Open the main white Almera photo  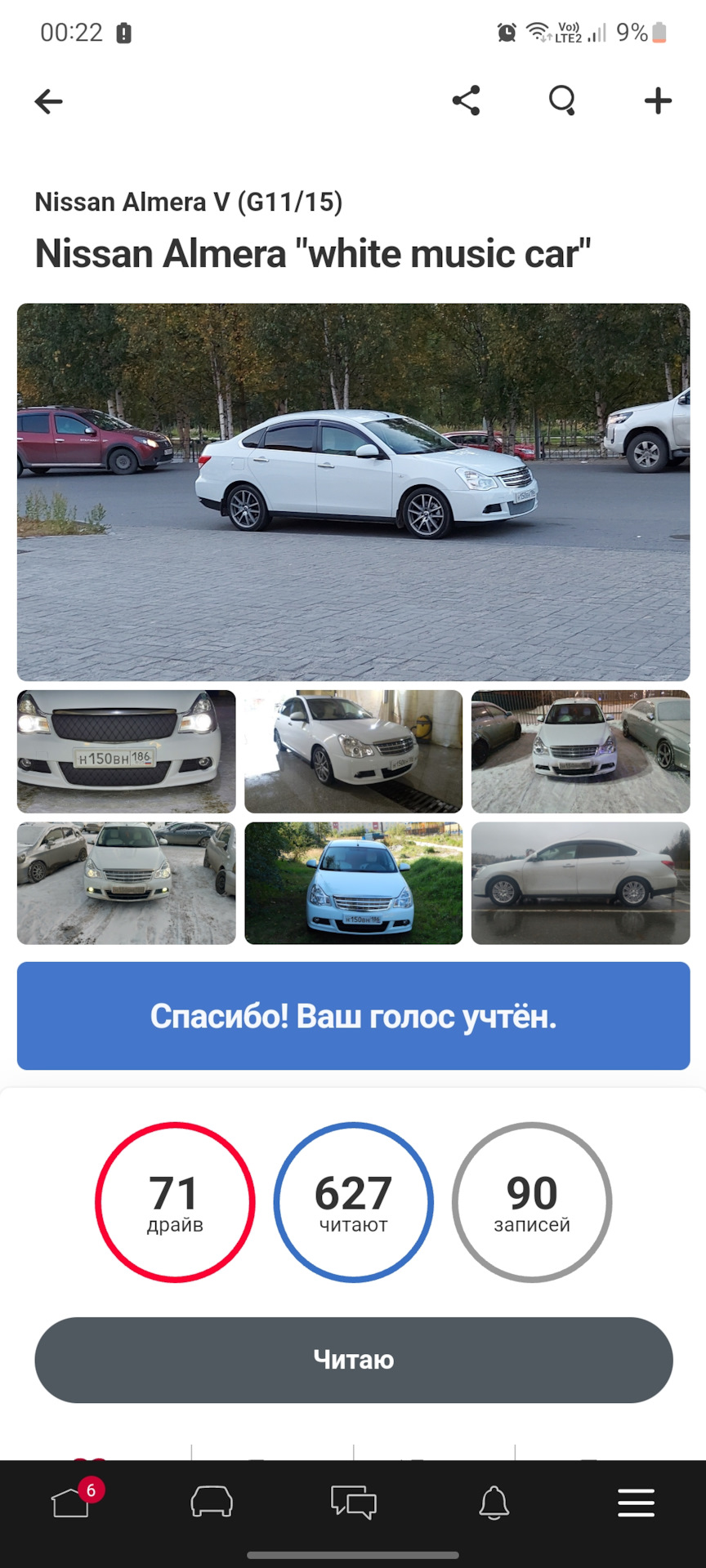click(353, 492)
